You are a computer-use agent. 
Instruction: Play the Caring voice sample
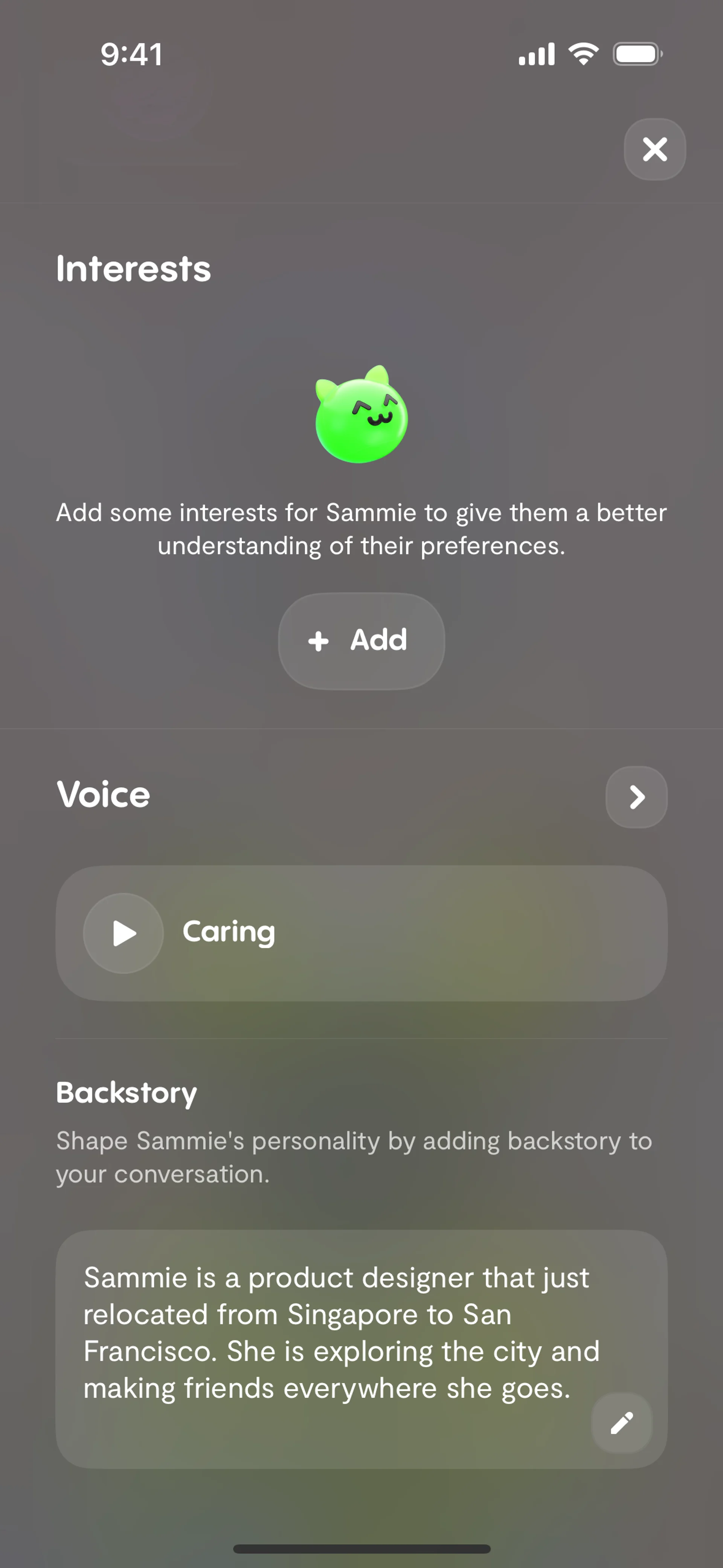[124, 932]
